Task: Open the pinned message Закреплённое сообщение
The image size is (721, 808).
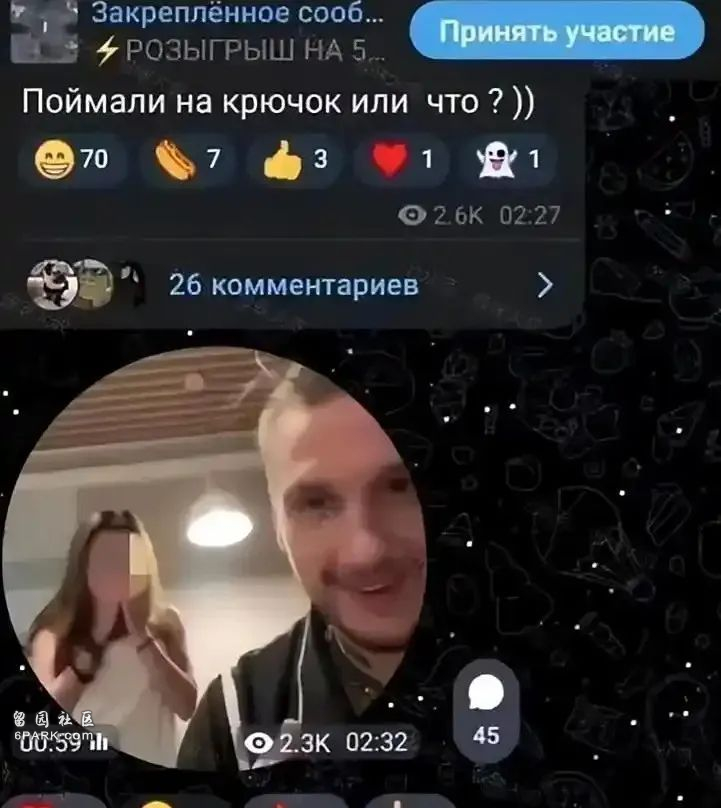Action: (237, 31)
